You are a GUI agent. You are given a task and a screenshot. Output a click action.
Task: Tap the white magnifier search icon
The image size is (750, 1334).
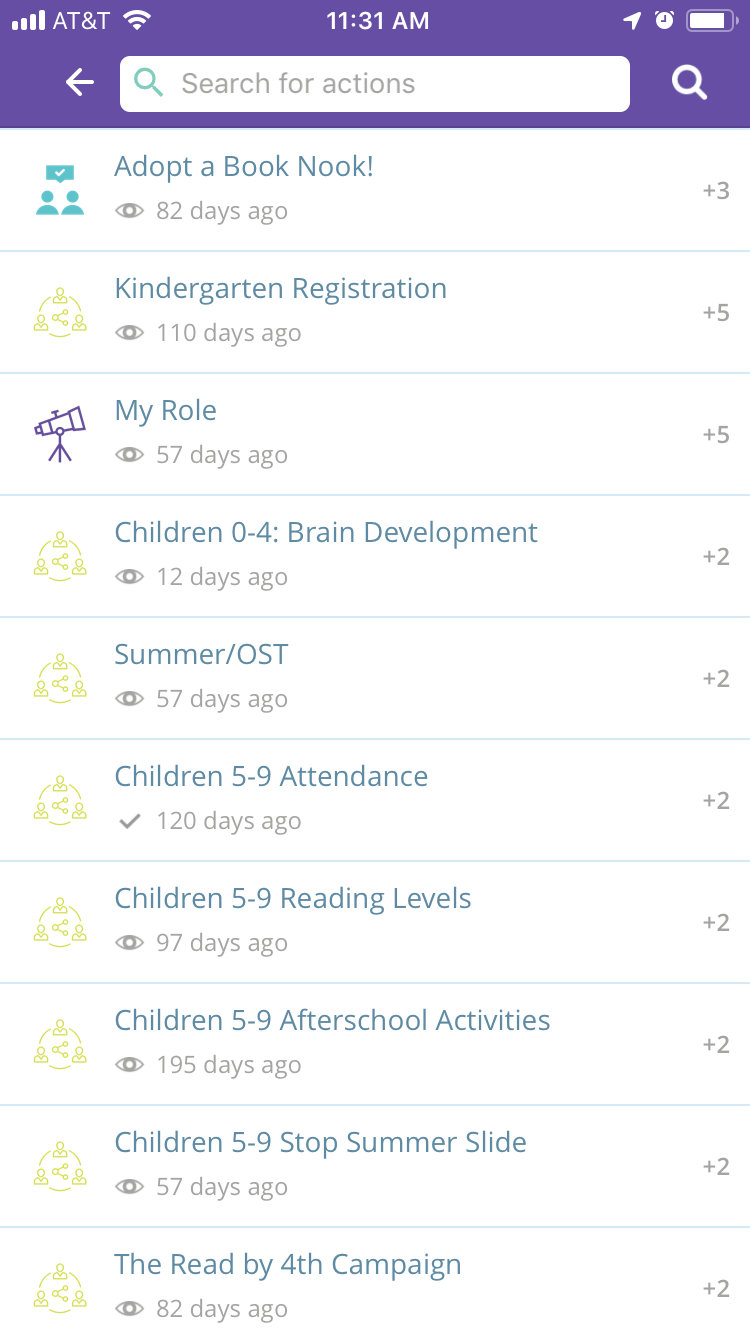[x=689, y=83]
